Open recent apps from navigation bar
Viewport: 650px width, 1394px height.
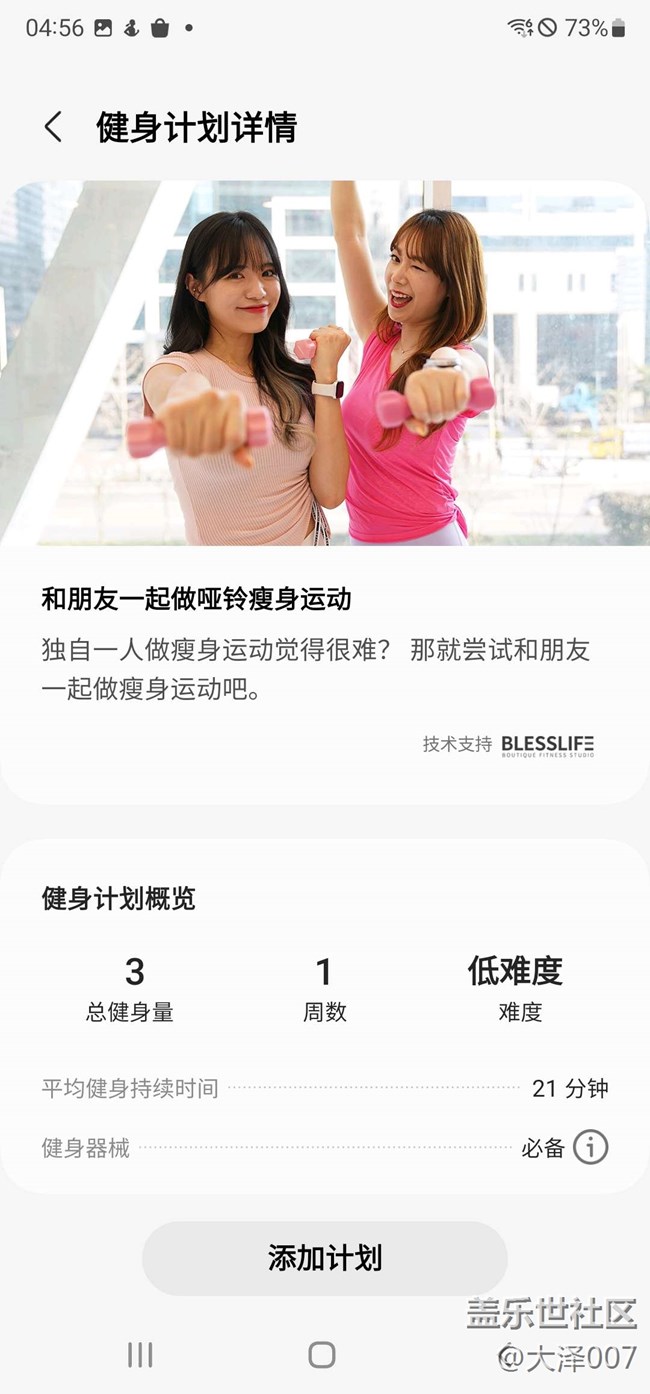point(140,1355)
